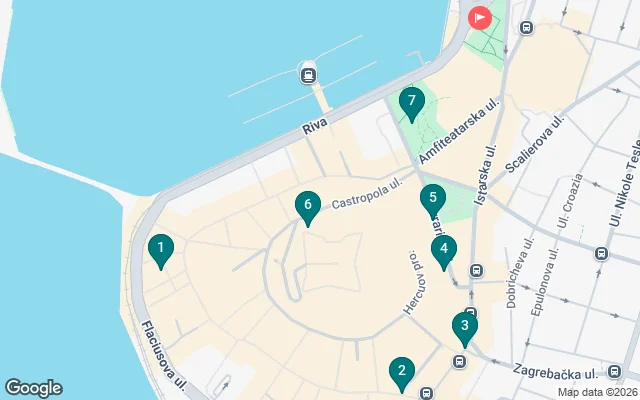Open the Google logo link
The height and width of the screenshot is (400, 640).
33,388
